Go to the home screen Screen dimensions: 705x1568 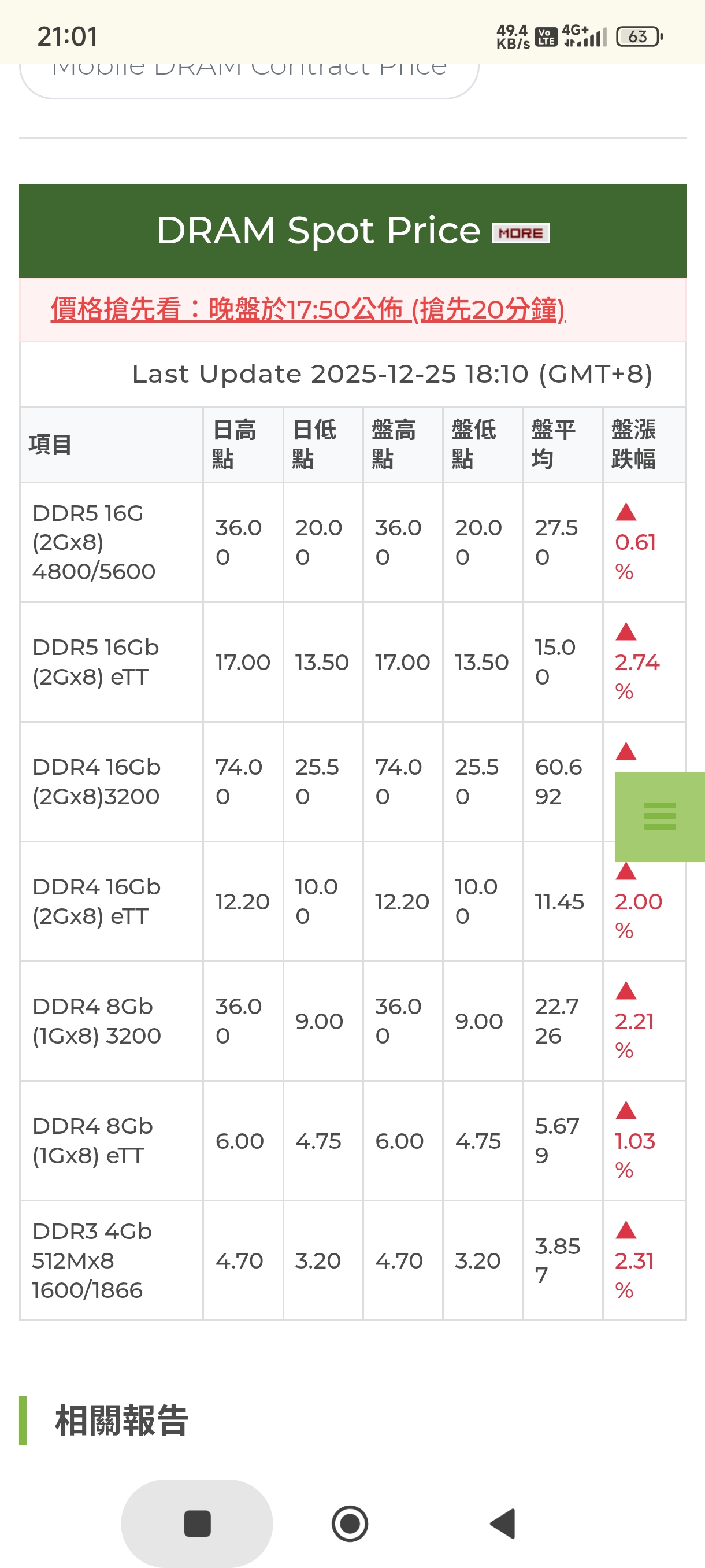(350, 1523)
